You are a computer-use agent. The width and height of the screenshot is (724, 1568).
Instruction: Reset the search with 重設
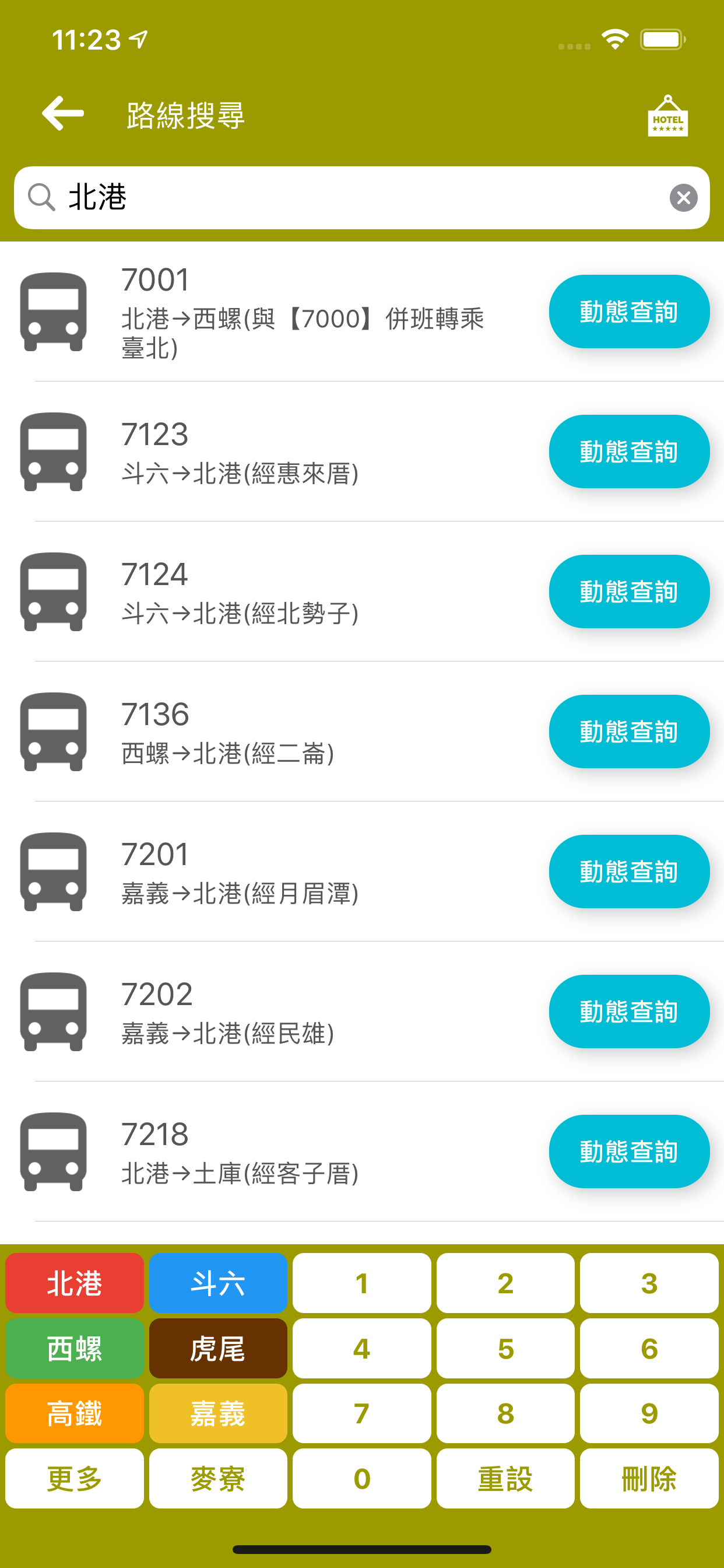pos(505,1479)
